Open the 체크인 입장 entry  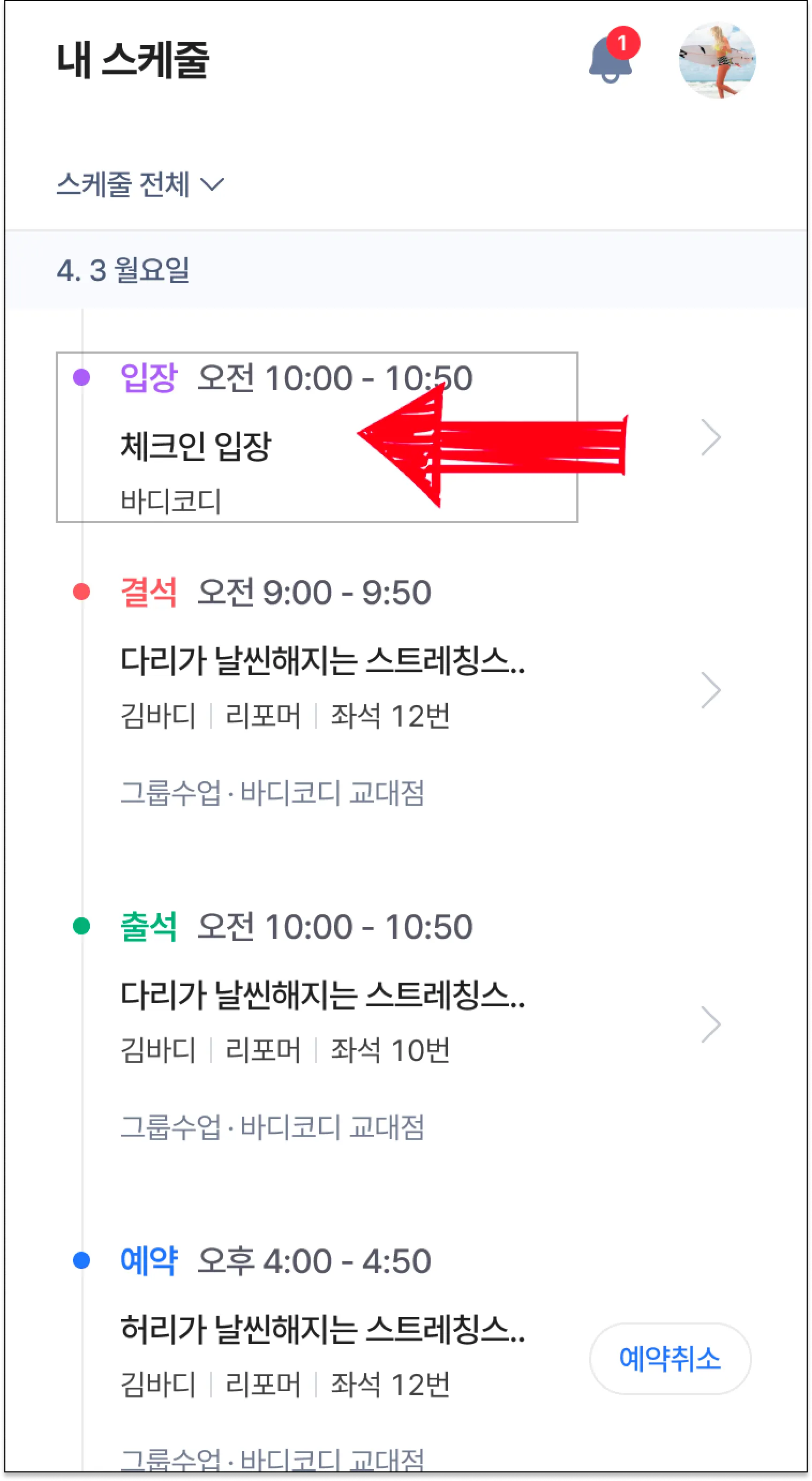coord(196,446)
